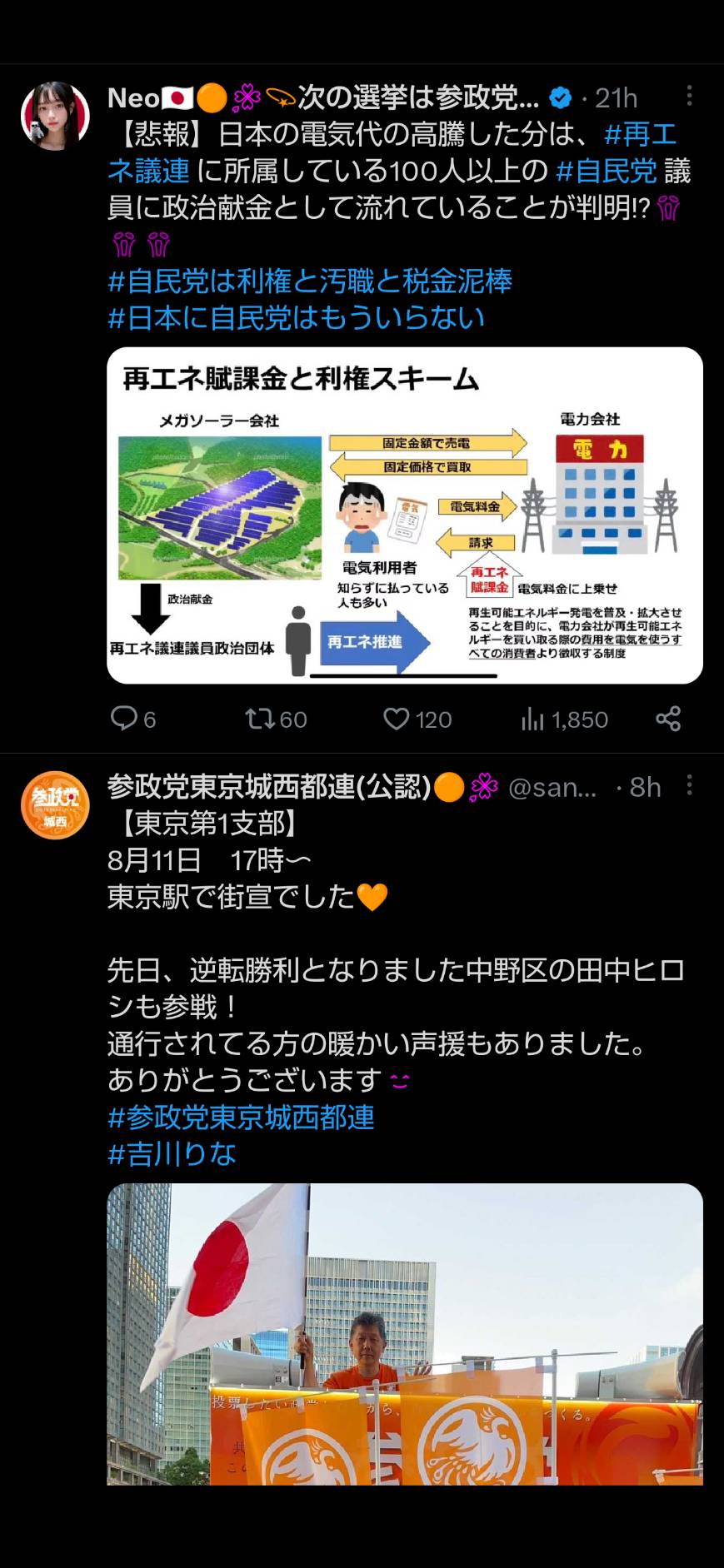Open the #吉川りな hashtag
The width and height of the screenshot is (724, 1568).
pyautogui.click(x=172, y=1154)
